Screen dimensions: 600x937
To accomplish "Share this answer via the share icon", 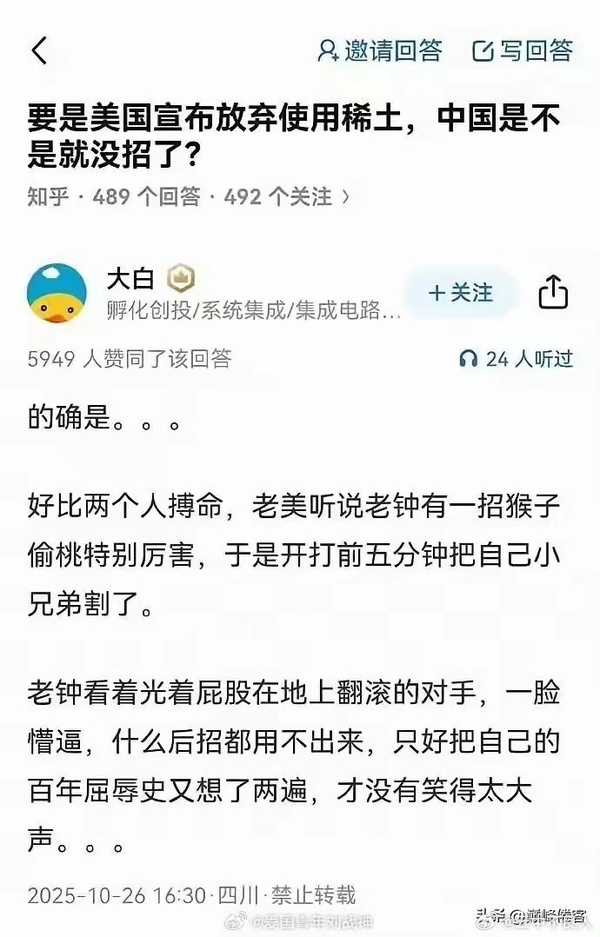I will point(553,293).
